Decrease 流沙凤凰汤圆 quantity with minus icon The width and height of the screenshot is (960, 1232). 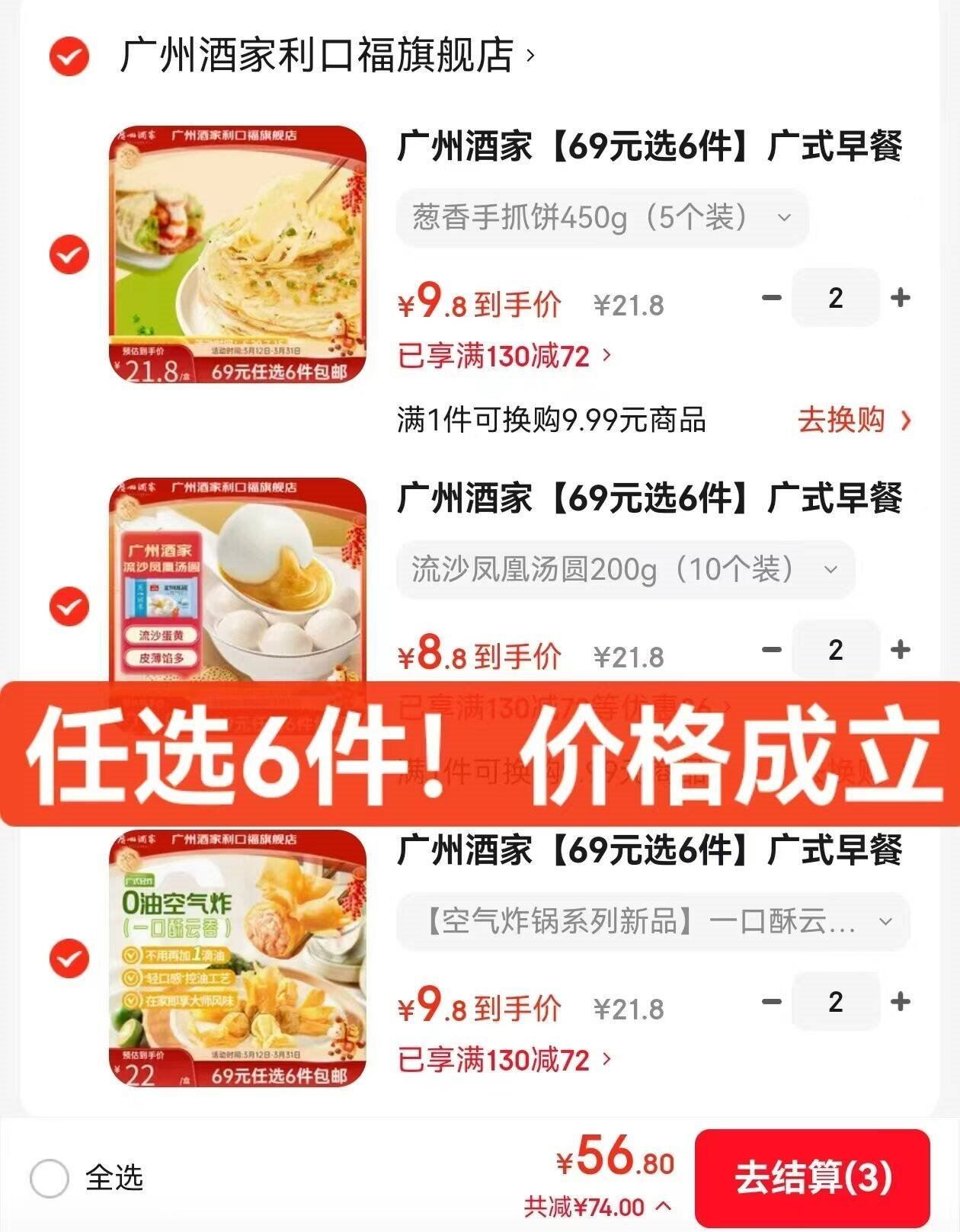[x=773, y=651]
